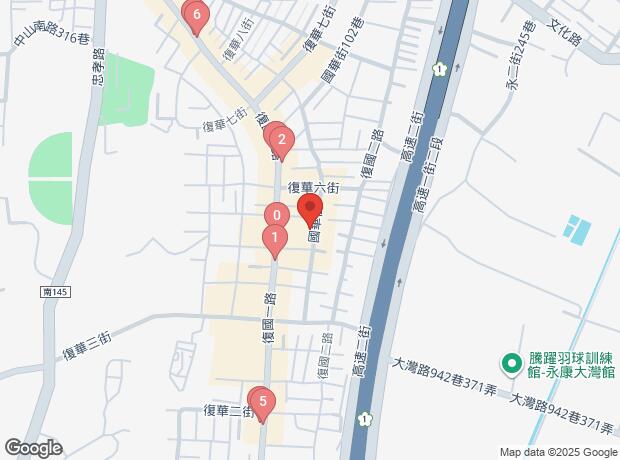Tap map marker number 2

[281, 141]
